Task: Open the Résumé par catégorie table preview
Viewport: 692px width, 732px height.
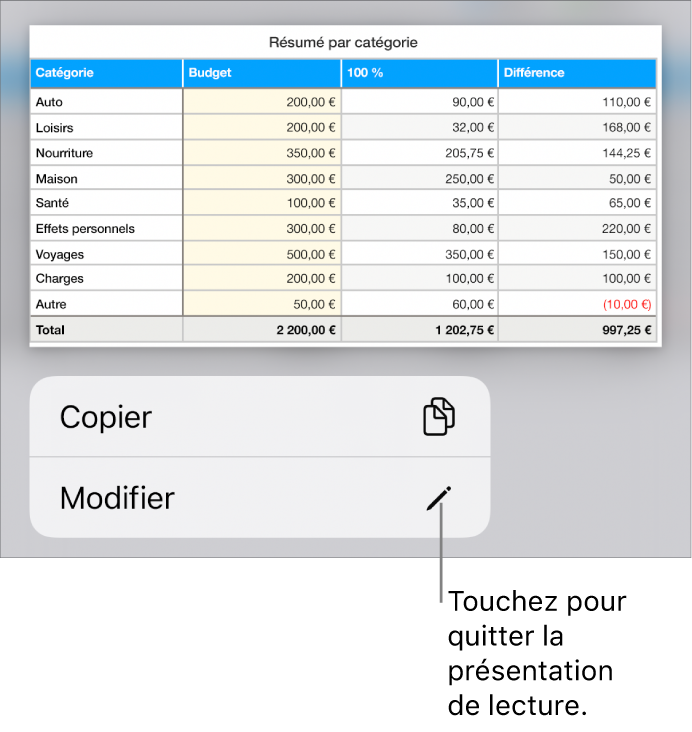Action: pyautogui.click(x=344, y=187)
